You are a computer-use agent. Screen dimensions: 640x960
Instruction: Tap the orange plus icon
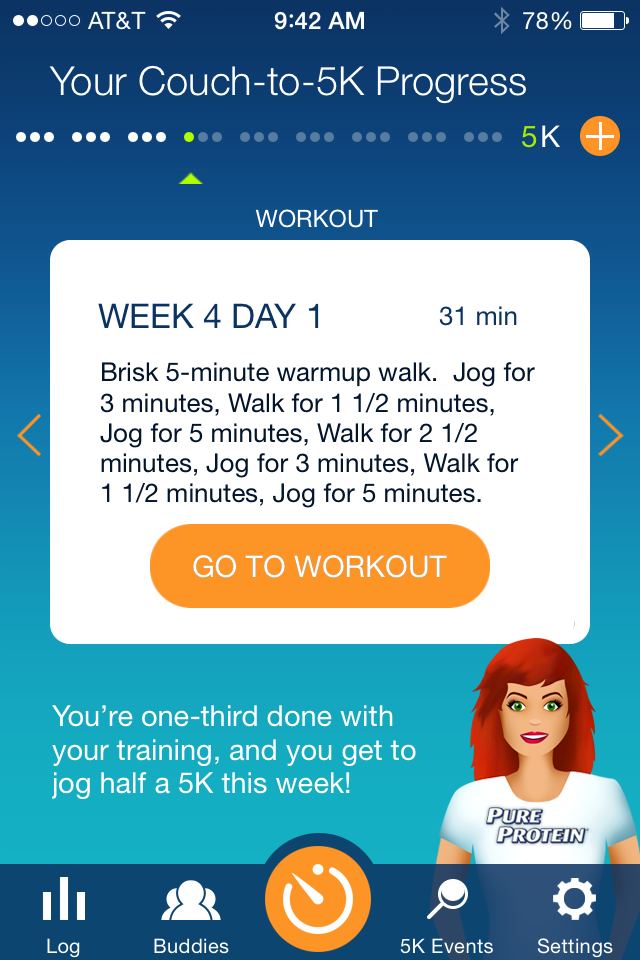coord(599,136)
